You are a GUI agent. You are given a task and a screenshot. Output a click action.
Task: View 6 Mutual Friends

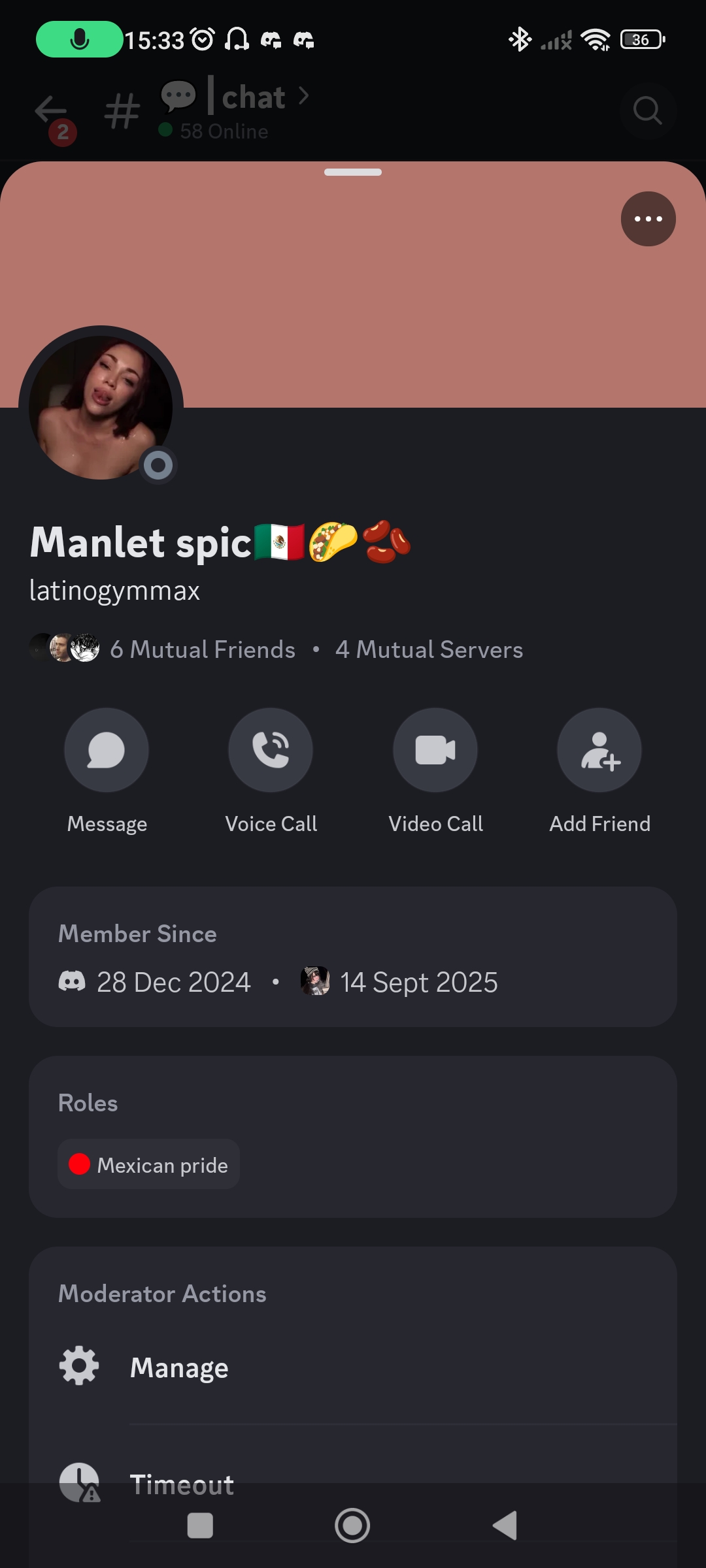201,649
